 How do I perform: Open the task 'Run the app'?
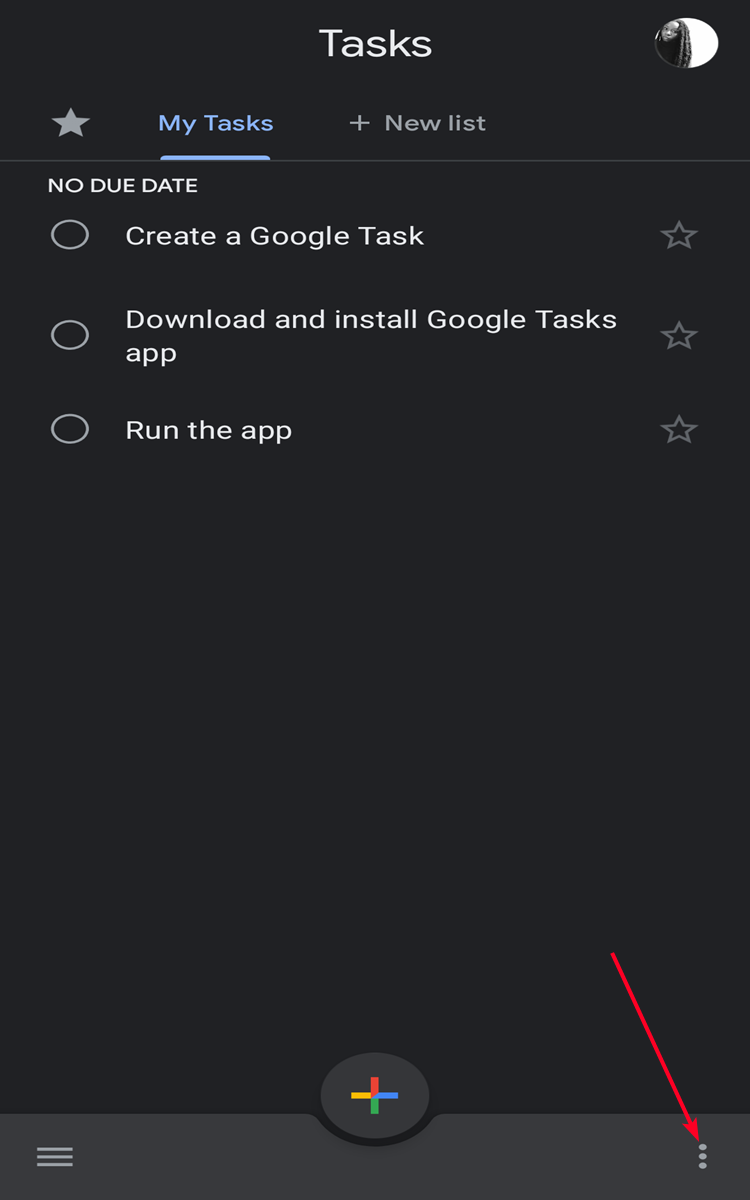[208, 429]
